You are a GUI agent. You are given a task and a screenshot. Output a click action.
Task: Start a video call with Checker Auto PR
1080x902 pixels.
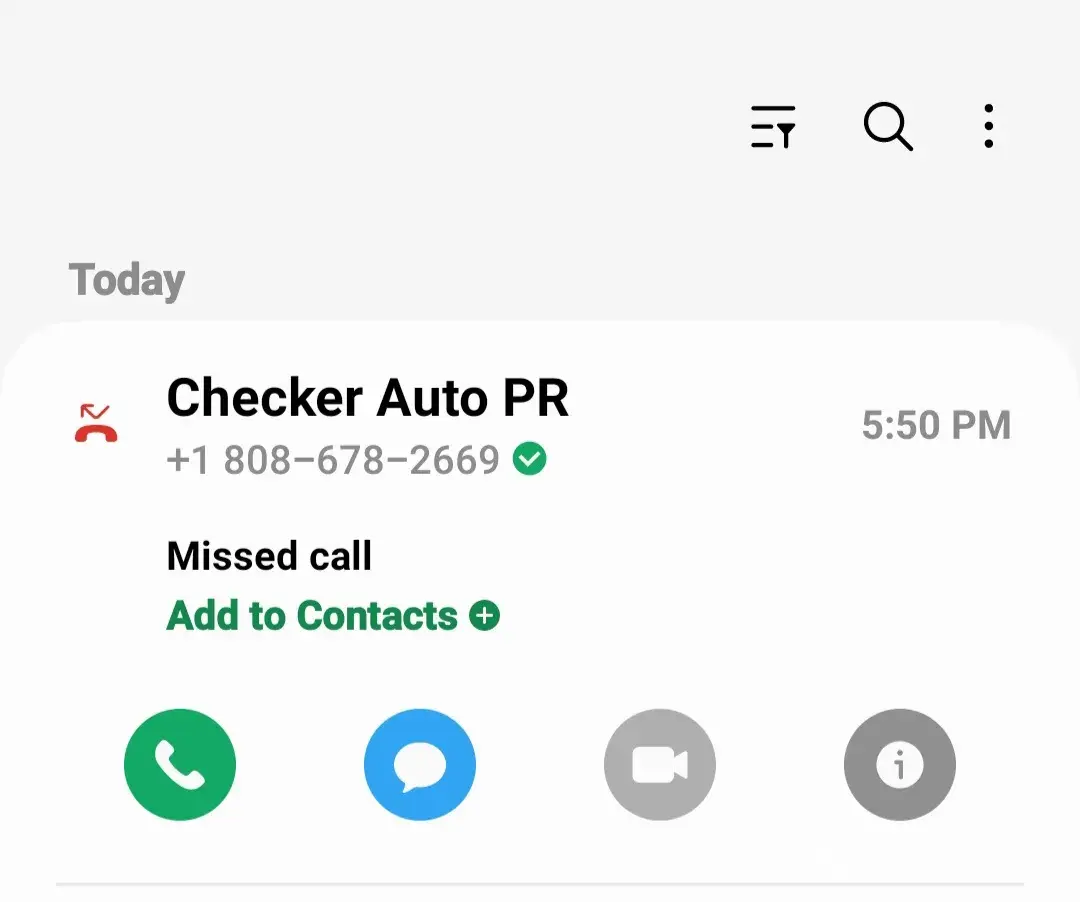pos(660,765)
